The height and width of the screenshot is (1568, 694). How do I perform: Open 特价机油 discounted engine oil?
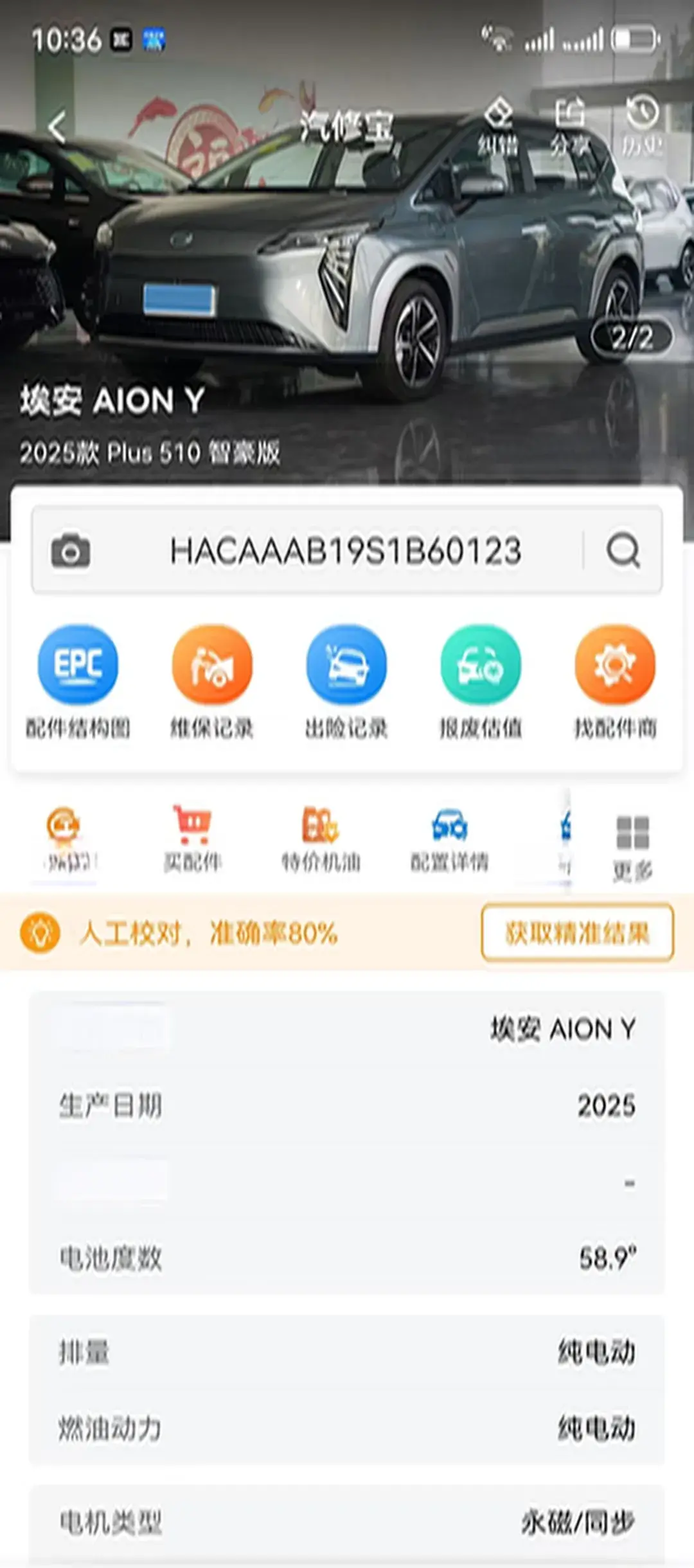tap(321, 839)
